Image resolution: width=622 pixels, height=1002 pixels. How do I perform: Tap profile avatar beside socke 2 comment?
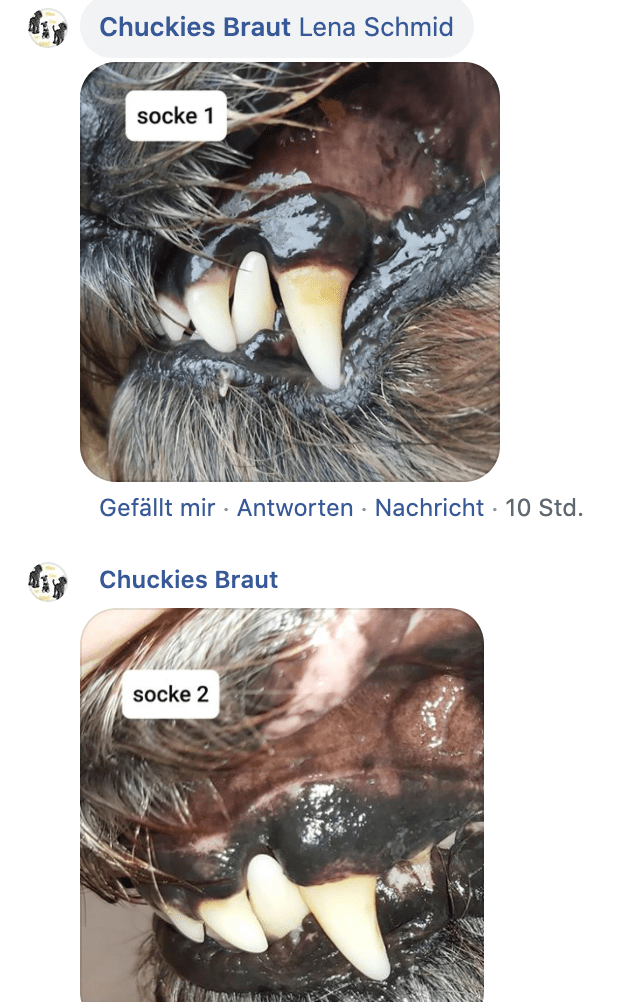tap(47, 581)
